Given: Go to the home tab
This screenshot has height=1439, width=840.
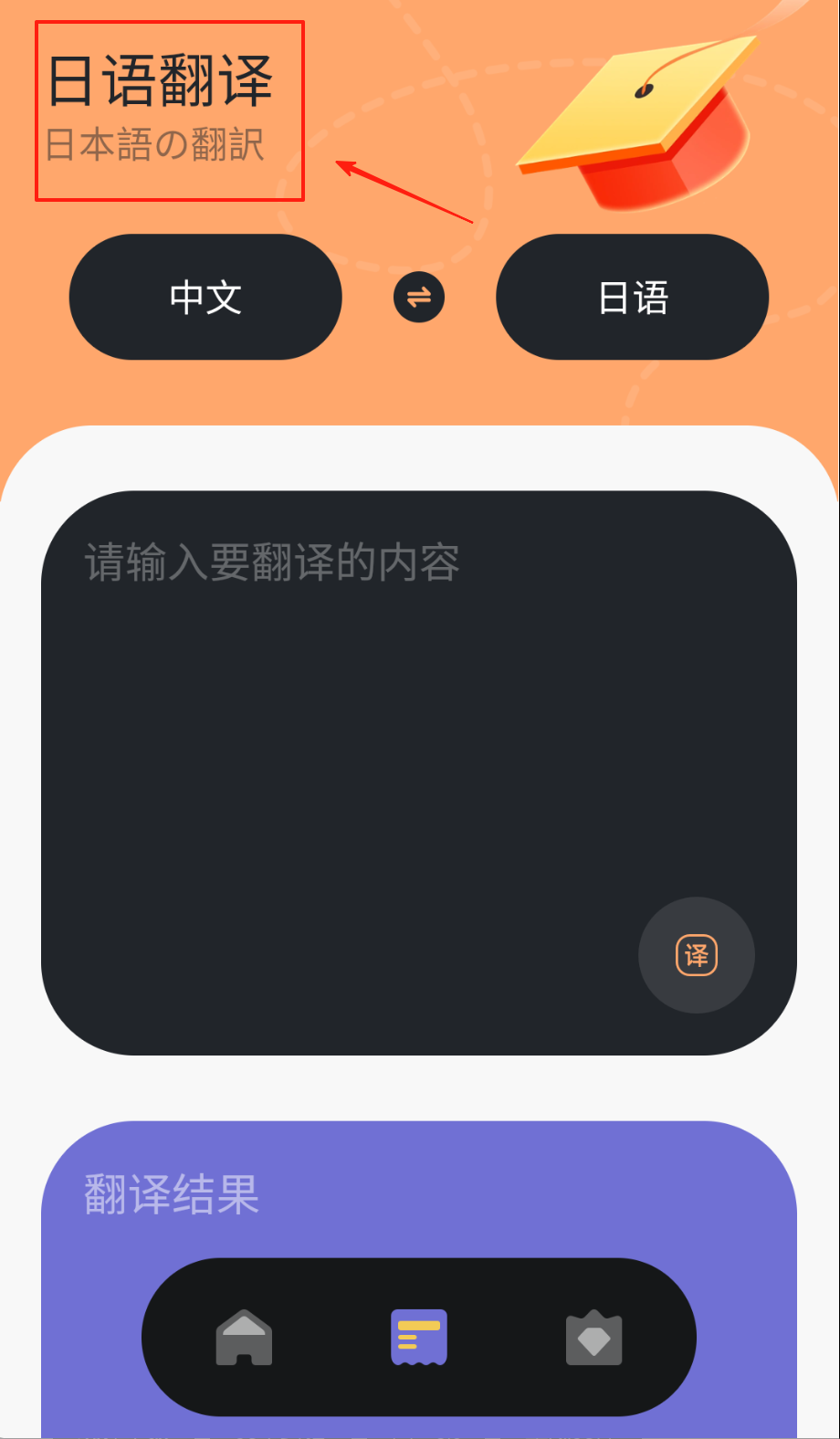Looking at the screenshot, I should coord(244,1338).
